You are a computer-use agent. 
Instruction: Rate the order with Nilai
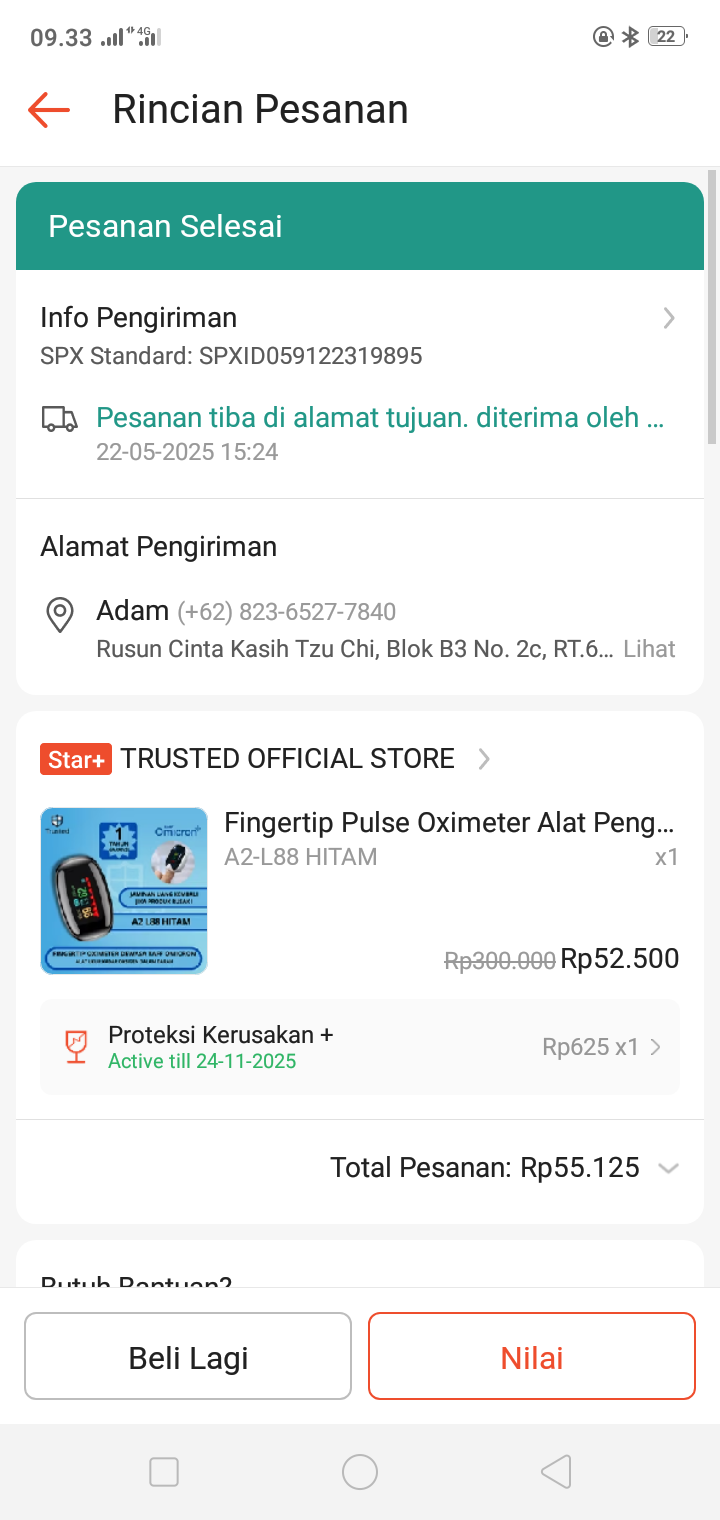point(532,1357)
